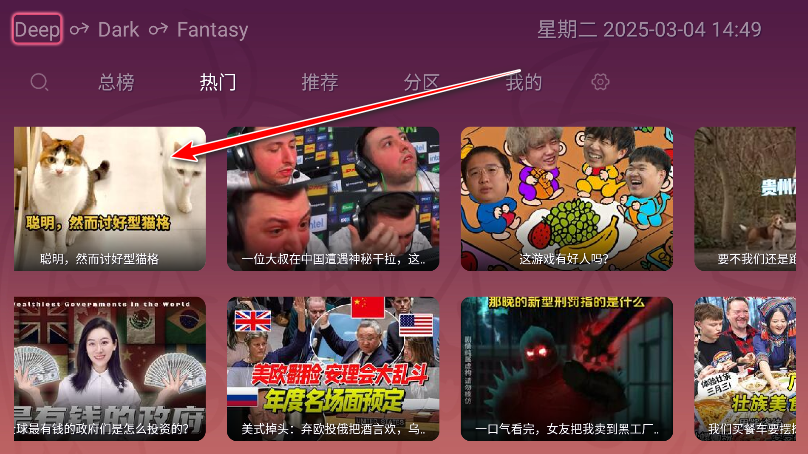Go to the 我的 tab
808x454 pixels.
click(x=523, y=82)
